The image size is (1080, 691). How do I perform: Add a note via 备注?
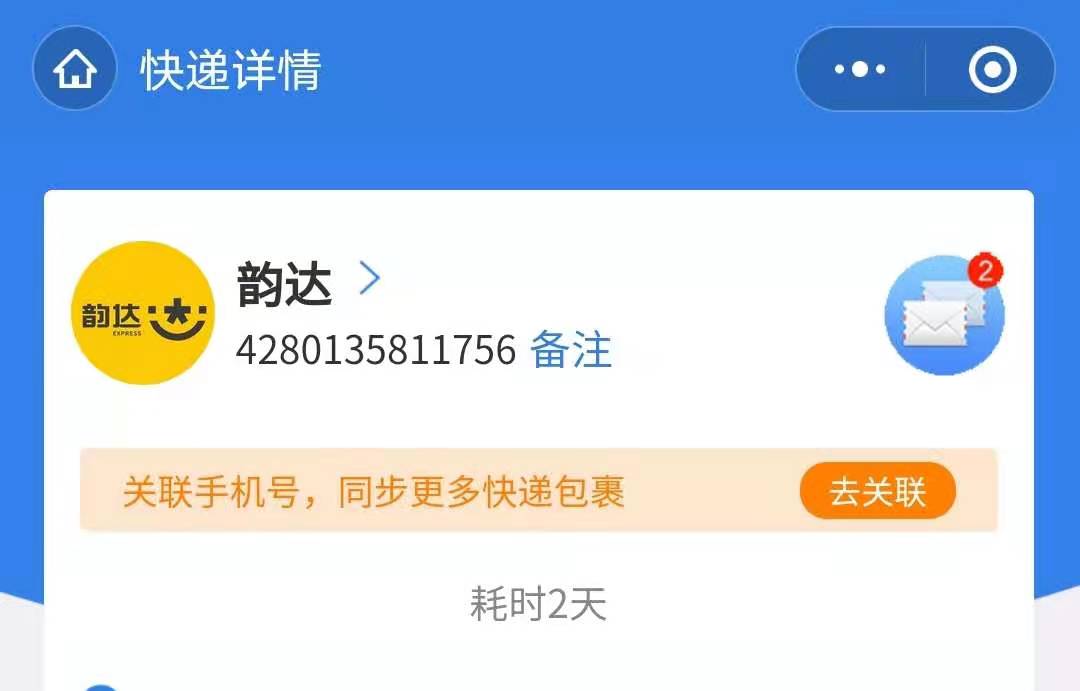pos(570,350)
